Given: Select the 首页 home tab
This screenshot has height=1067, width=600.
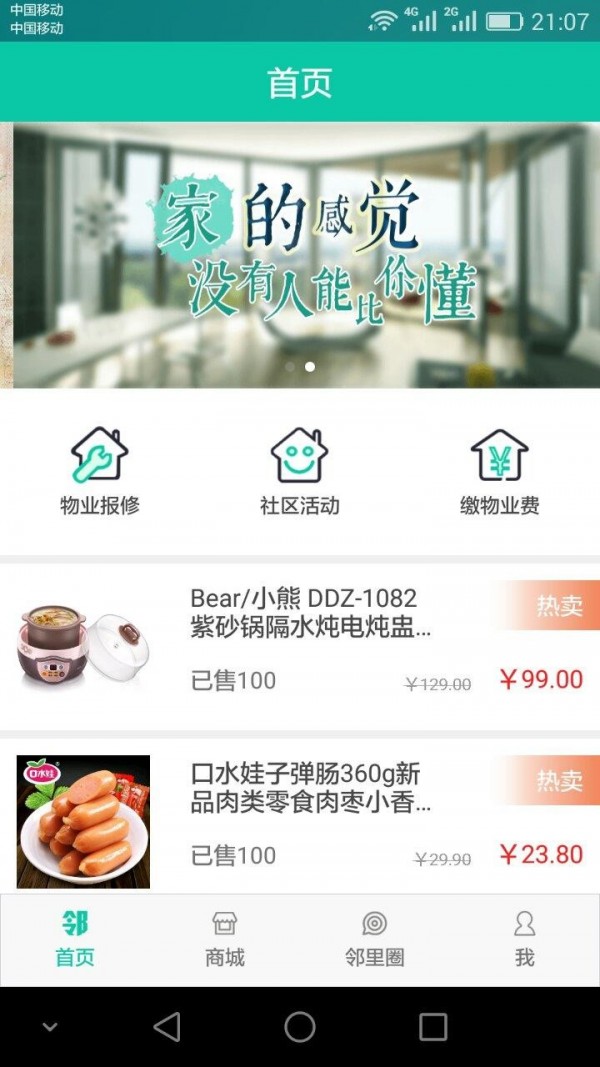Looking at the screenshot, I should [x=75, y=940].
